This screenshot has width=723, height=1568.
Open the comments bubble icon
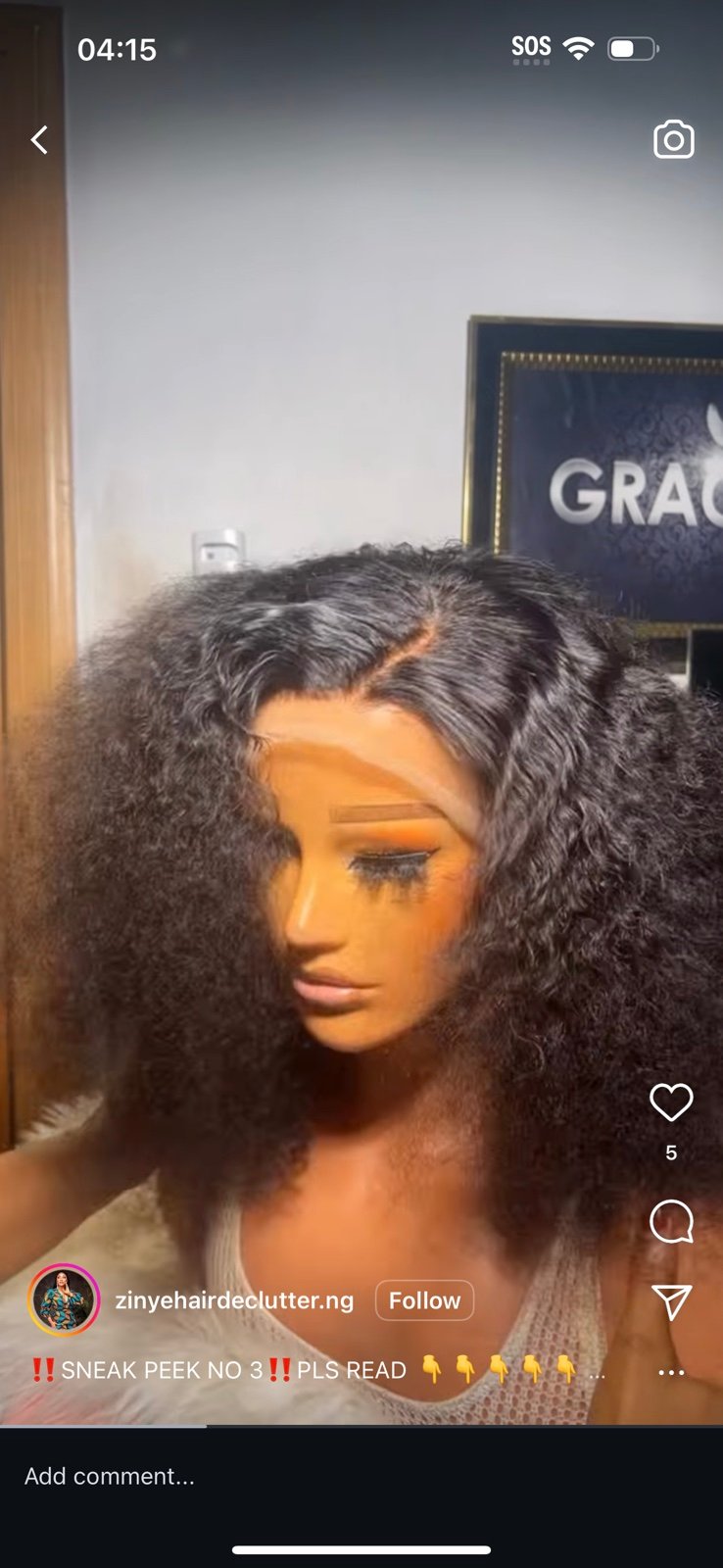pyautogui.click(x=671, y=1222)
